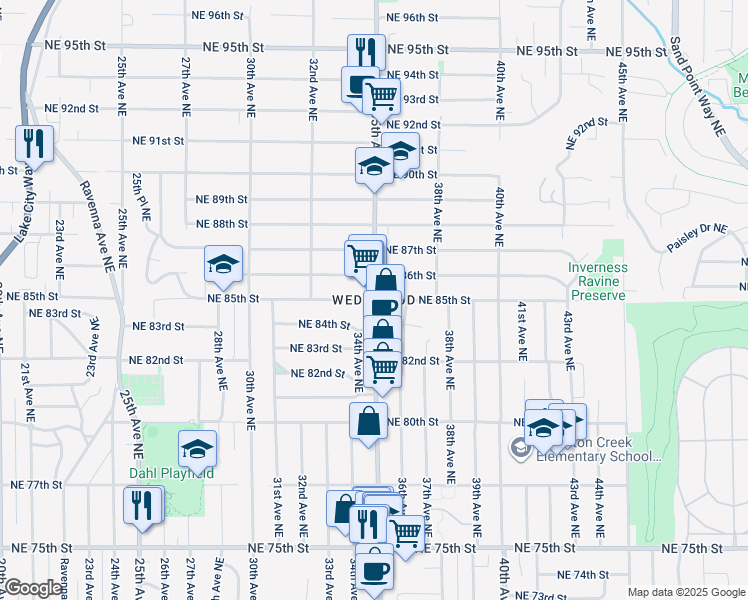Open the restaurant marker on Lake City Way
Image resolution: width=748 pixels, height=600 pixels.
[x=34, y=144]
